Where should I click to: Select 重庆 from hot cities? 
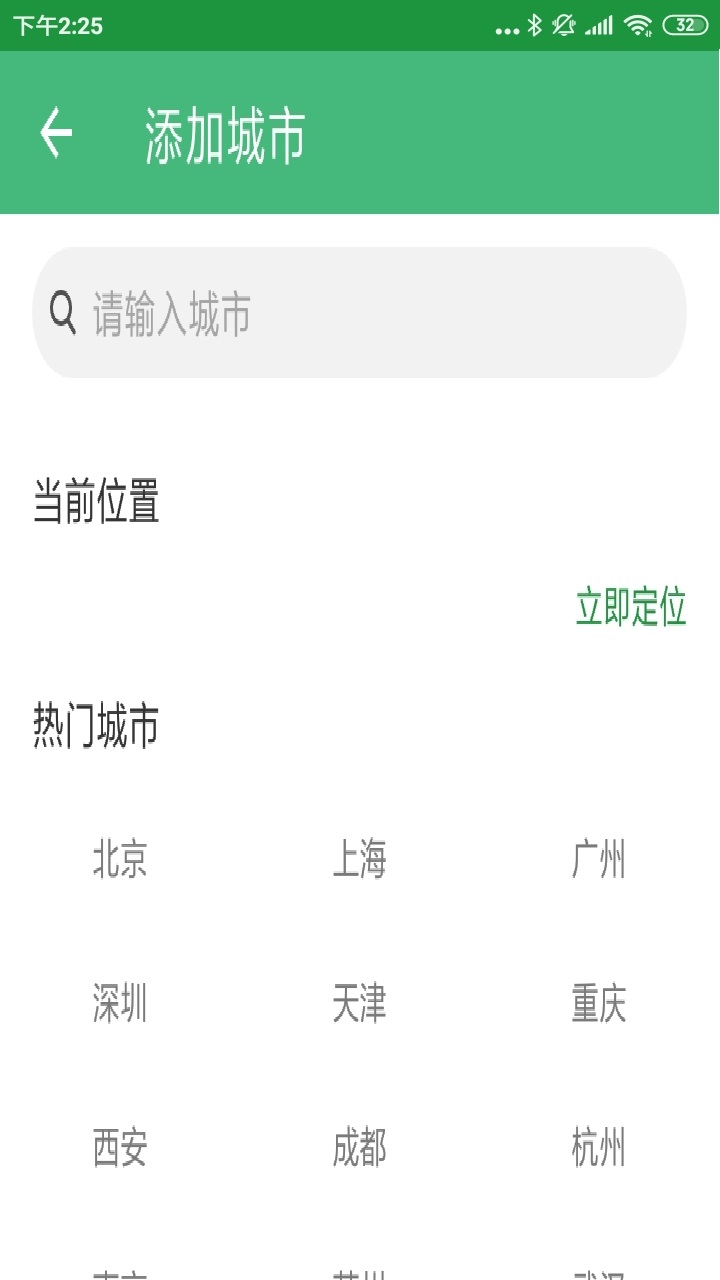[x=600, y=1007]
